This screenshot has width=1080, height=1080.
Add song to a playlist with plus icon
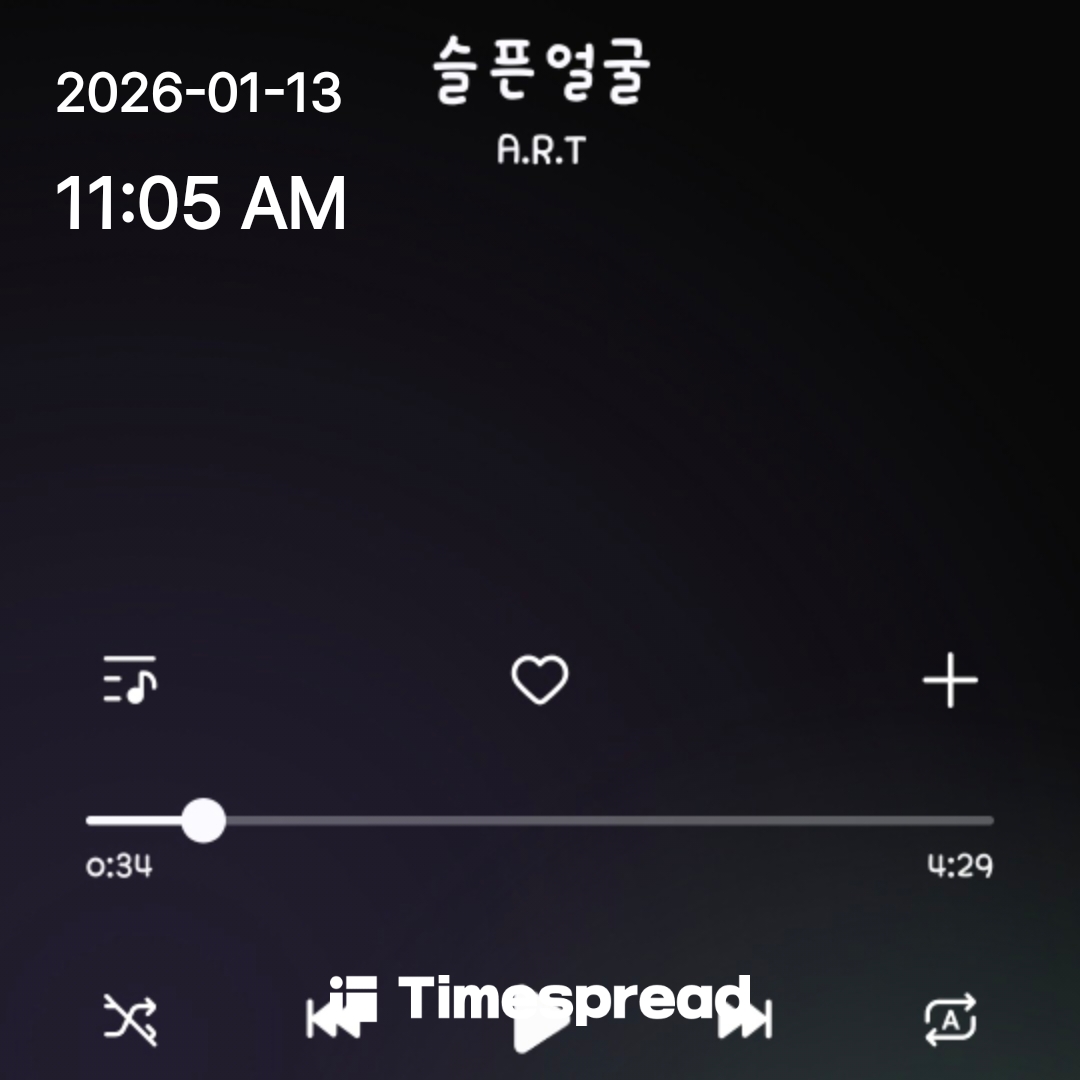click(x=949, y=681)
